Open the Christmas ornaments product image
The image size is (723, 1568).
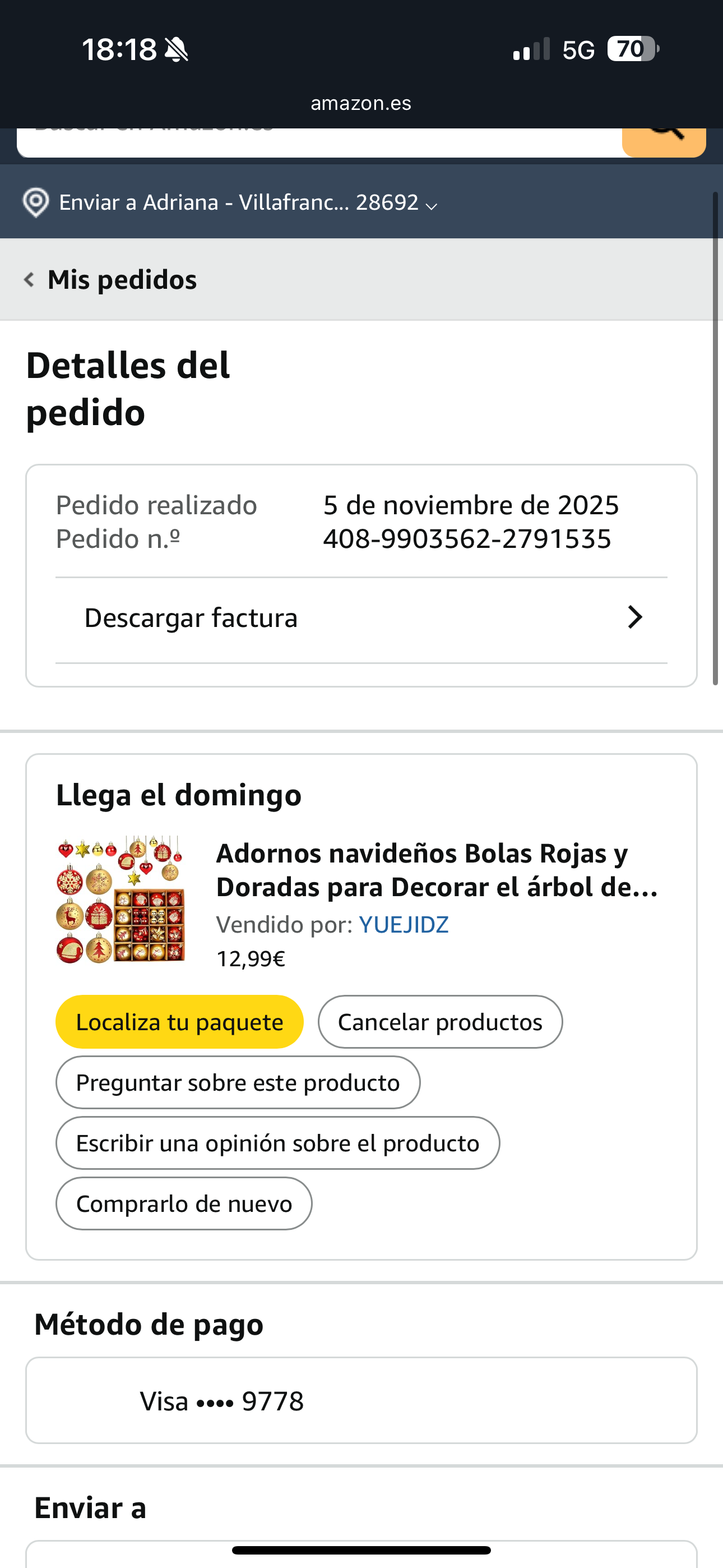pyautogui.click(x=121, y=900)
